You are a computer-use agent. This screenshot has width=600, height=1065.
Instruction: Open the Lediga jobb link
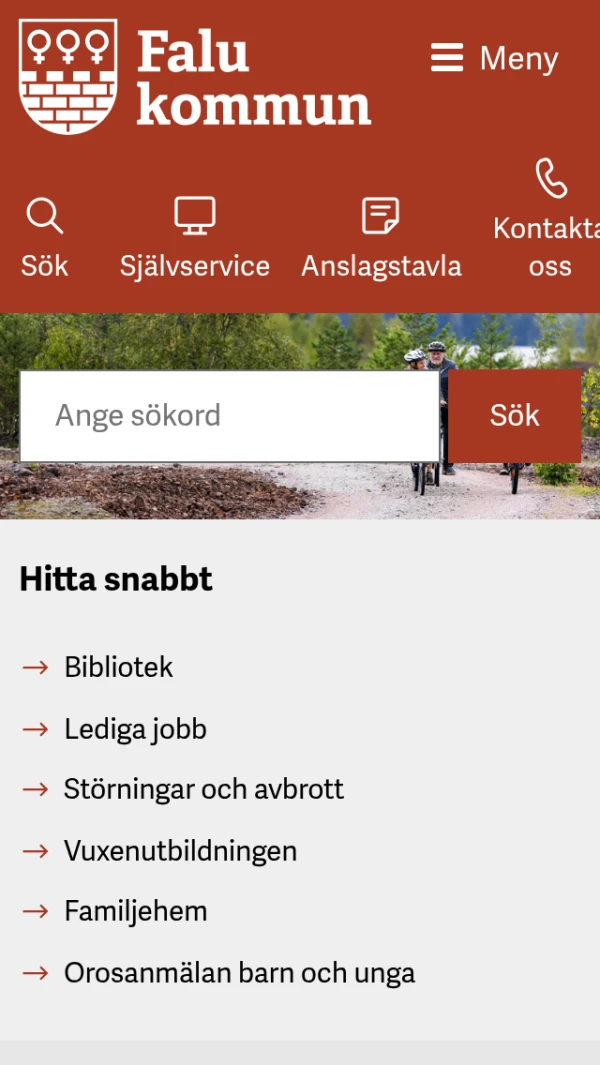pyautogui.click(x=135, y=729)
